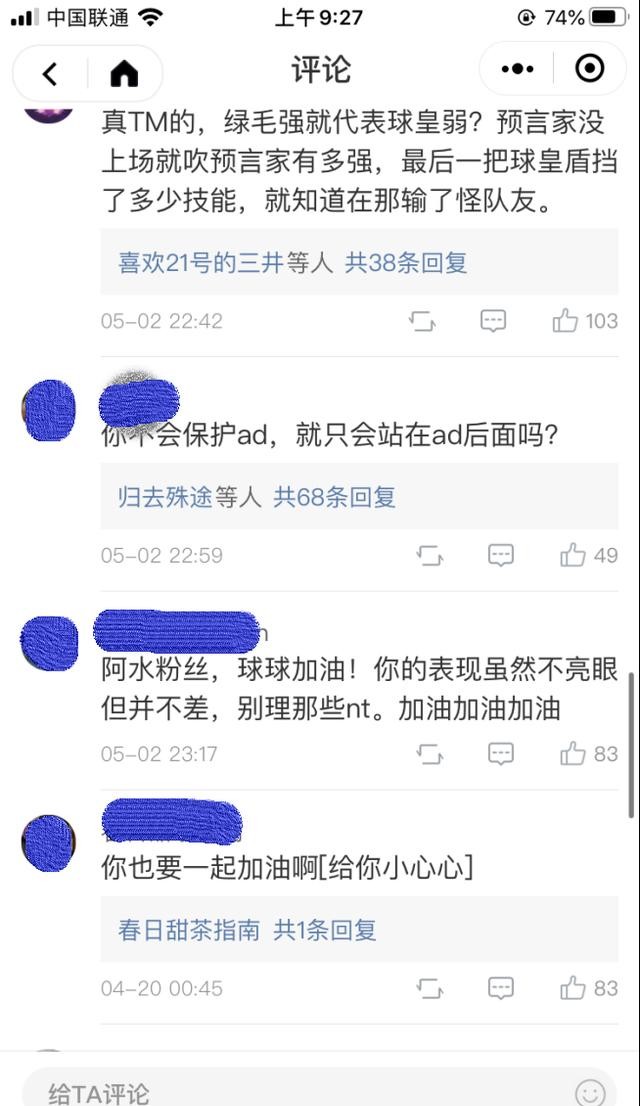Expand the 共38条回复 replies thread
The width and height of the screenshot is (640, 1106).
406,263
